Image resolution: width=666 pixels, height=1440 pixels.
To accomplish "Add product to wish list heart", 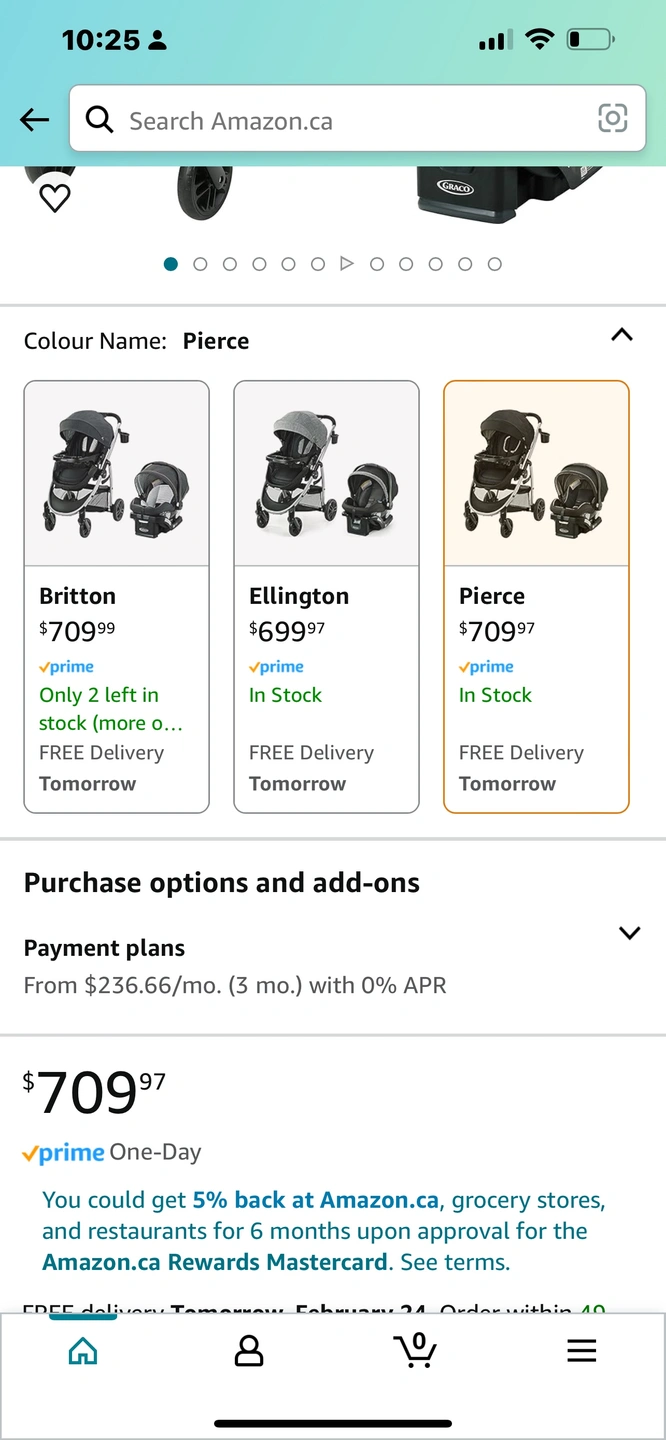I will coord(55,198).
